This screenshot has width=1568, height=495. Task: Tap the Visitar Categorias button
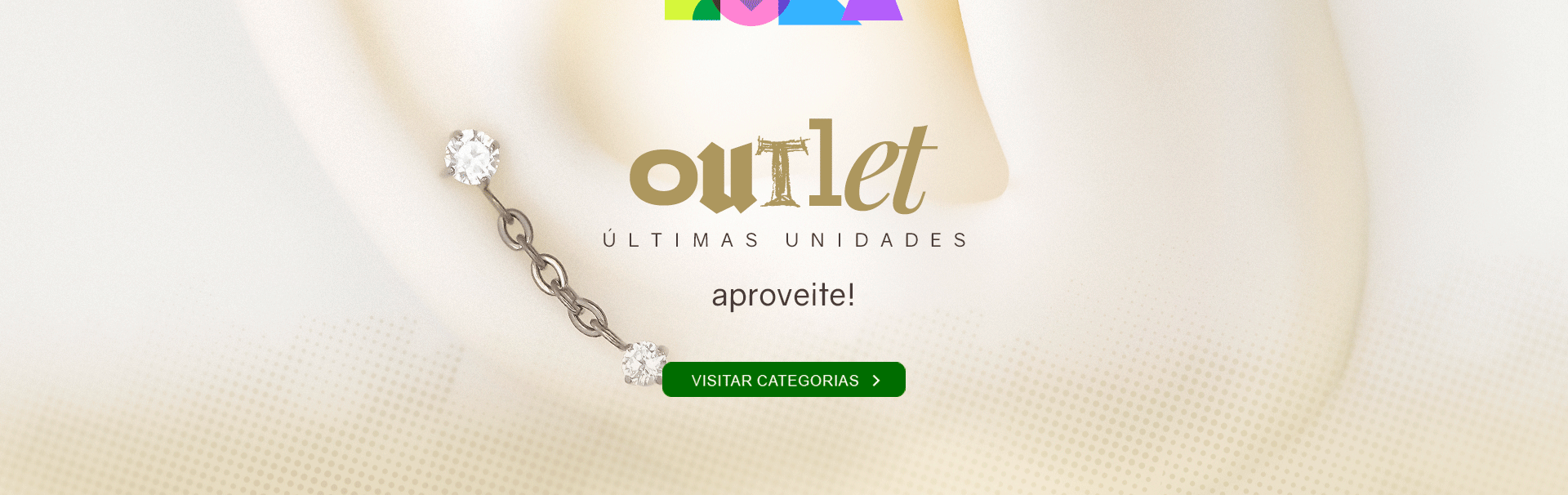click(x=783, y=380)
